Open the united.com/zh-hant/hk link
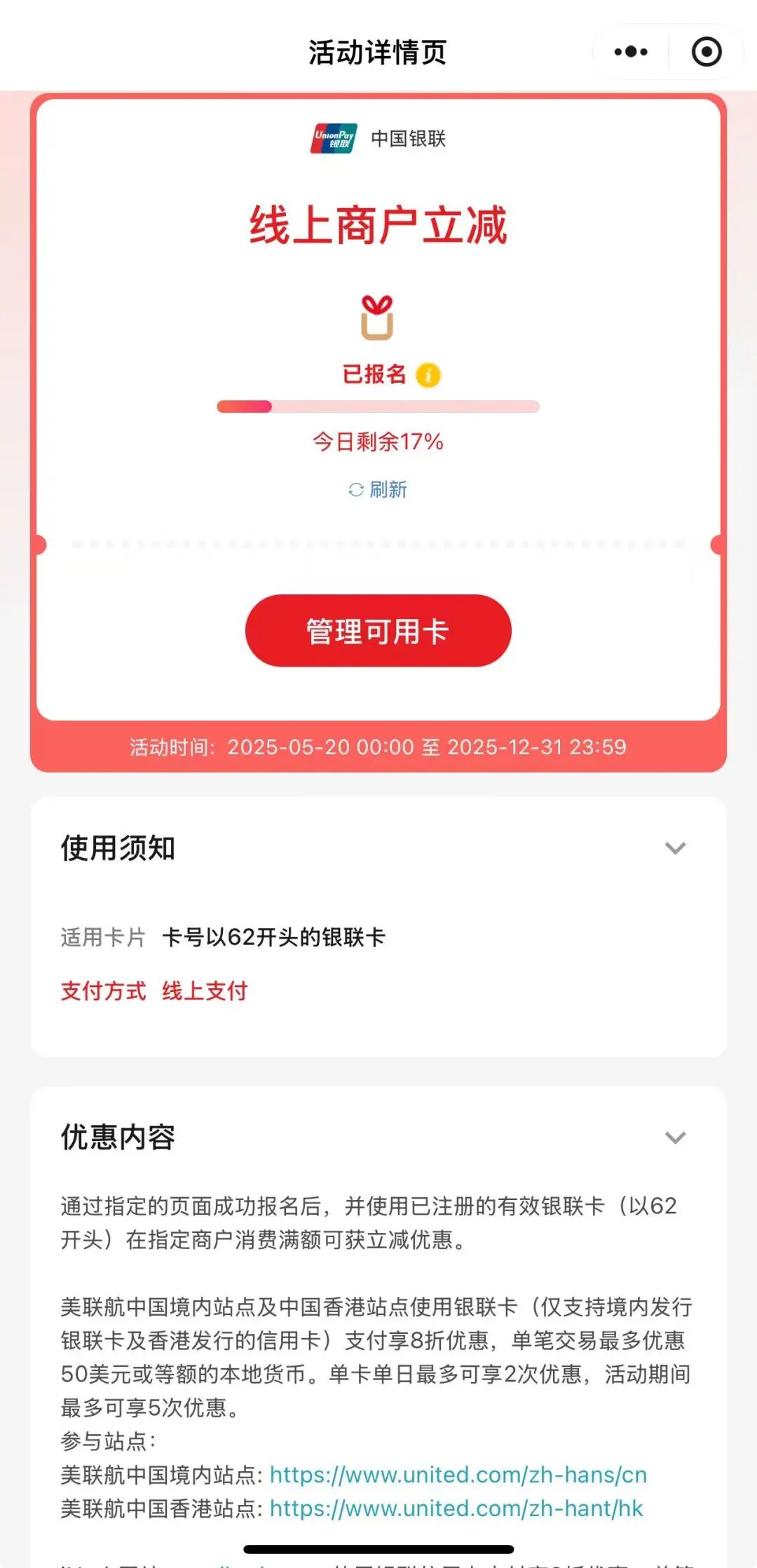 [456, 1508]
